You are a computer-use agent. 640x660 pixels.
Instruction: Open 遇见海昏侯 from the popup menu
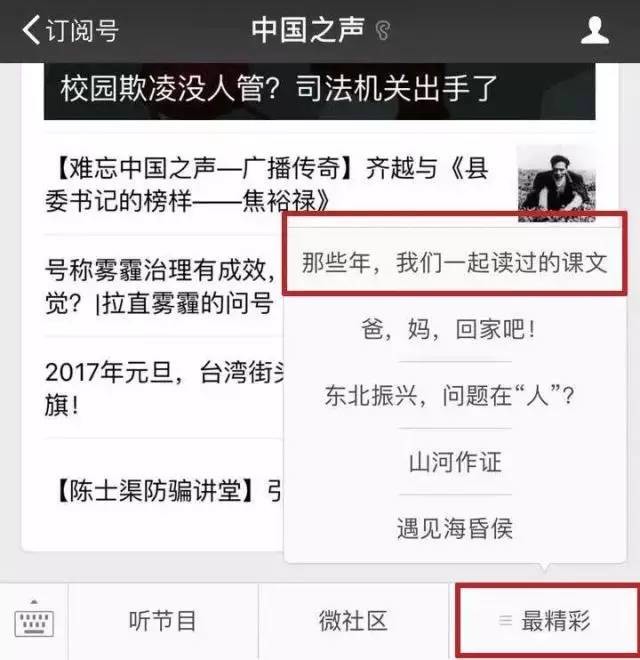coord(455,528)
